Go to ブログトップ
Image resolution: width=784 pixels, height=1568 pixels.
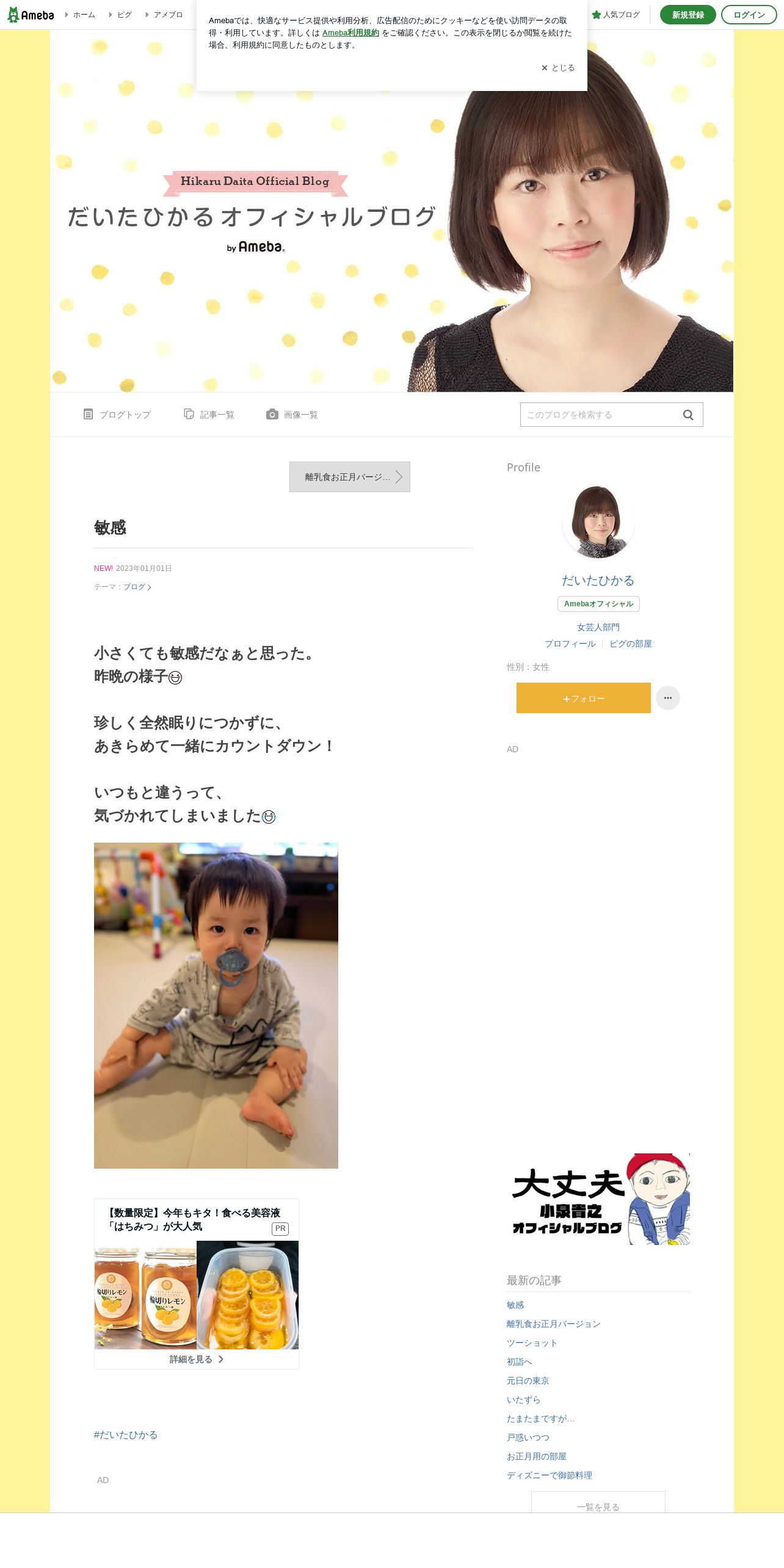117,415
